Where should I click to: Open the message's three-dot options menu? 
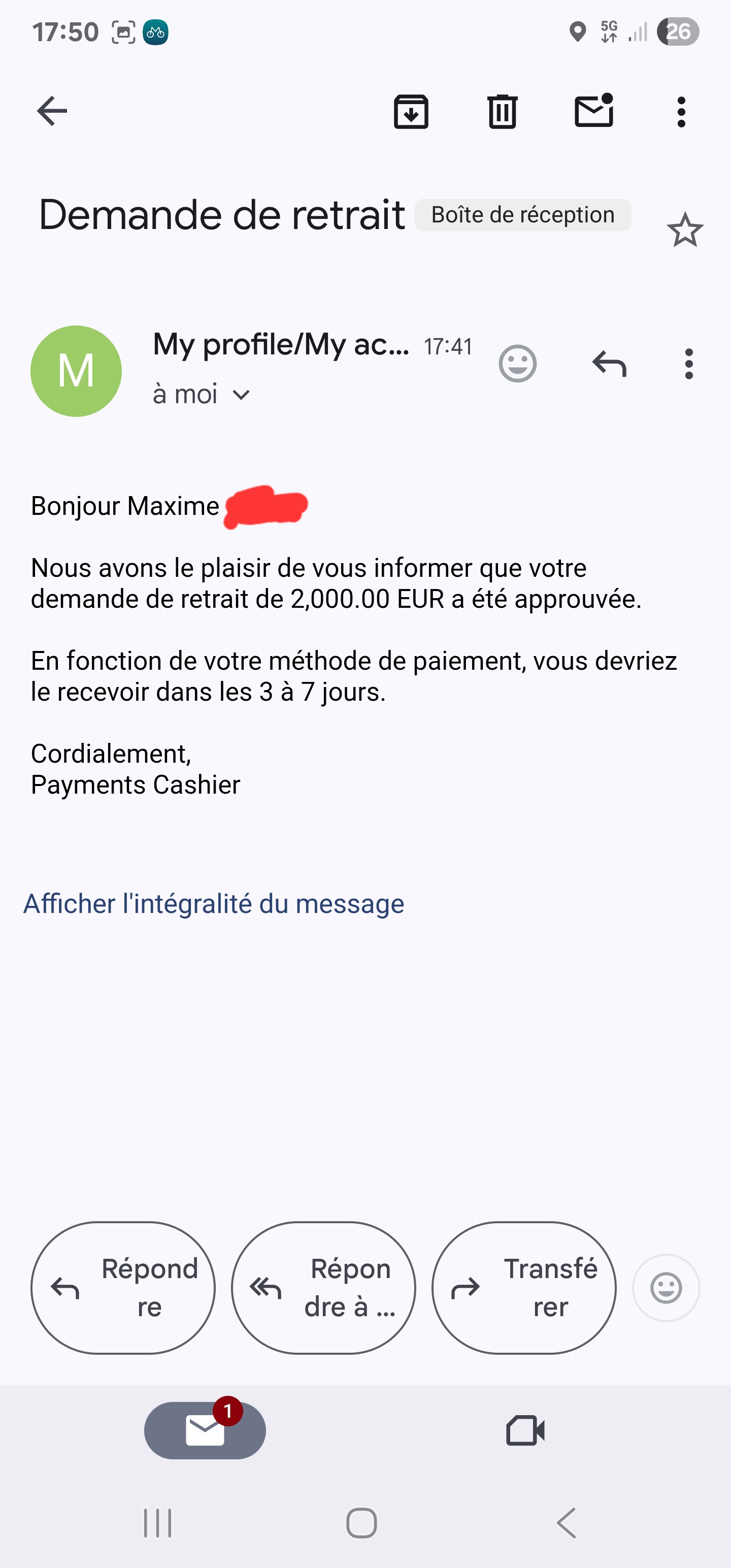pyautogui.click(x=688, y=364)
